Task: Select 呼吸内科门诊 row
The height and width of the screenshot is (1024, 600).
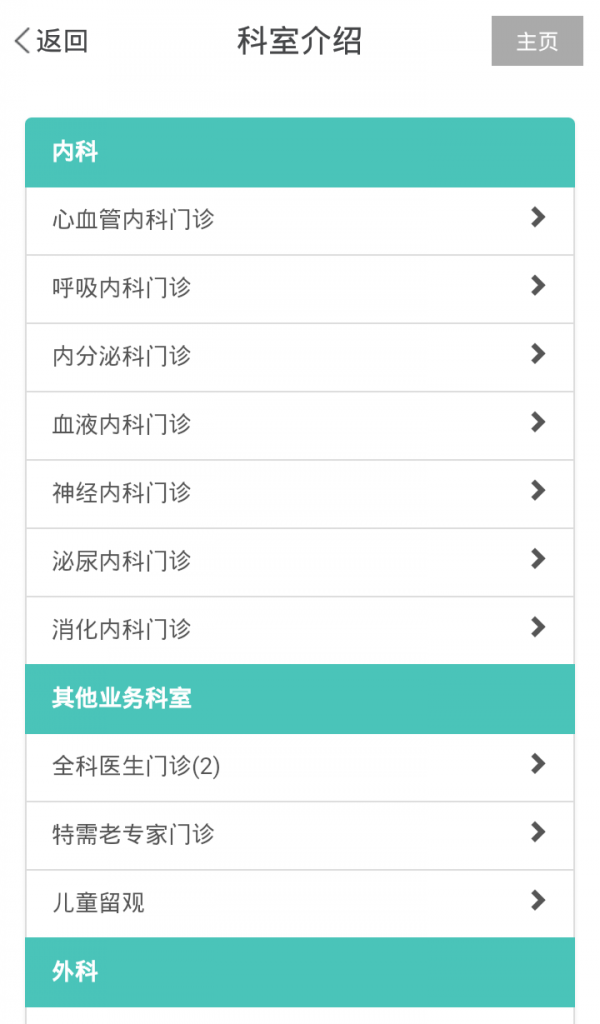Action: pyautogui.click(x=300, y=288)
